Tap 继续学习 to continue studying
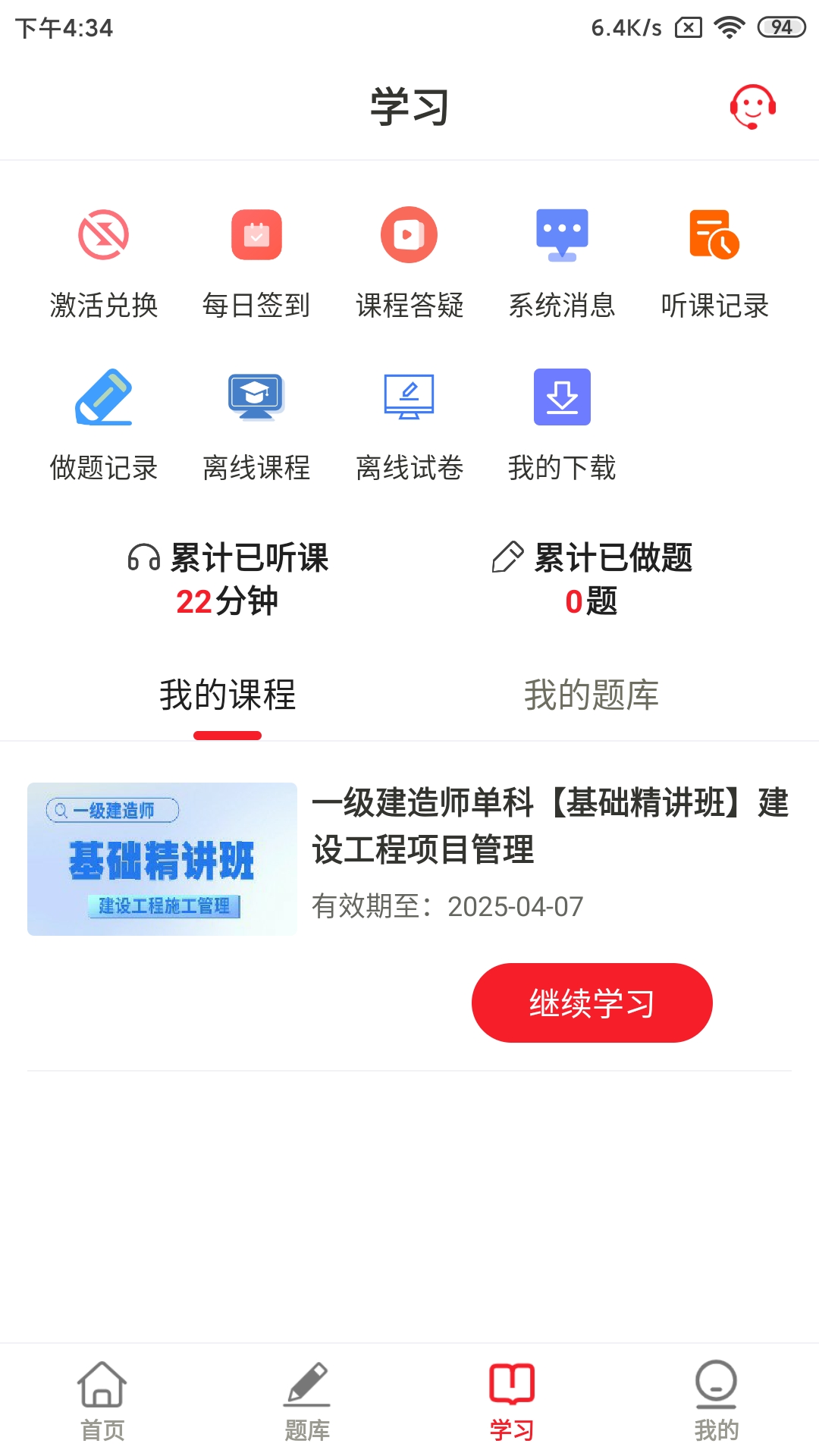This screenshot has height=1456, width=819. 591,1003
